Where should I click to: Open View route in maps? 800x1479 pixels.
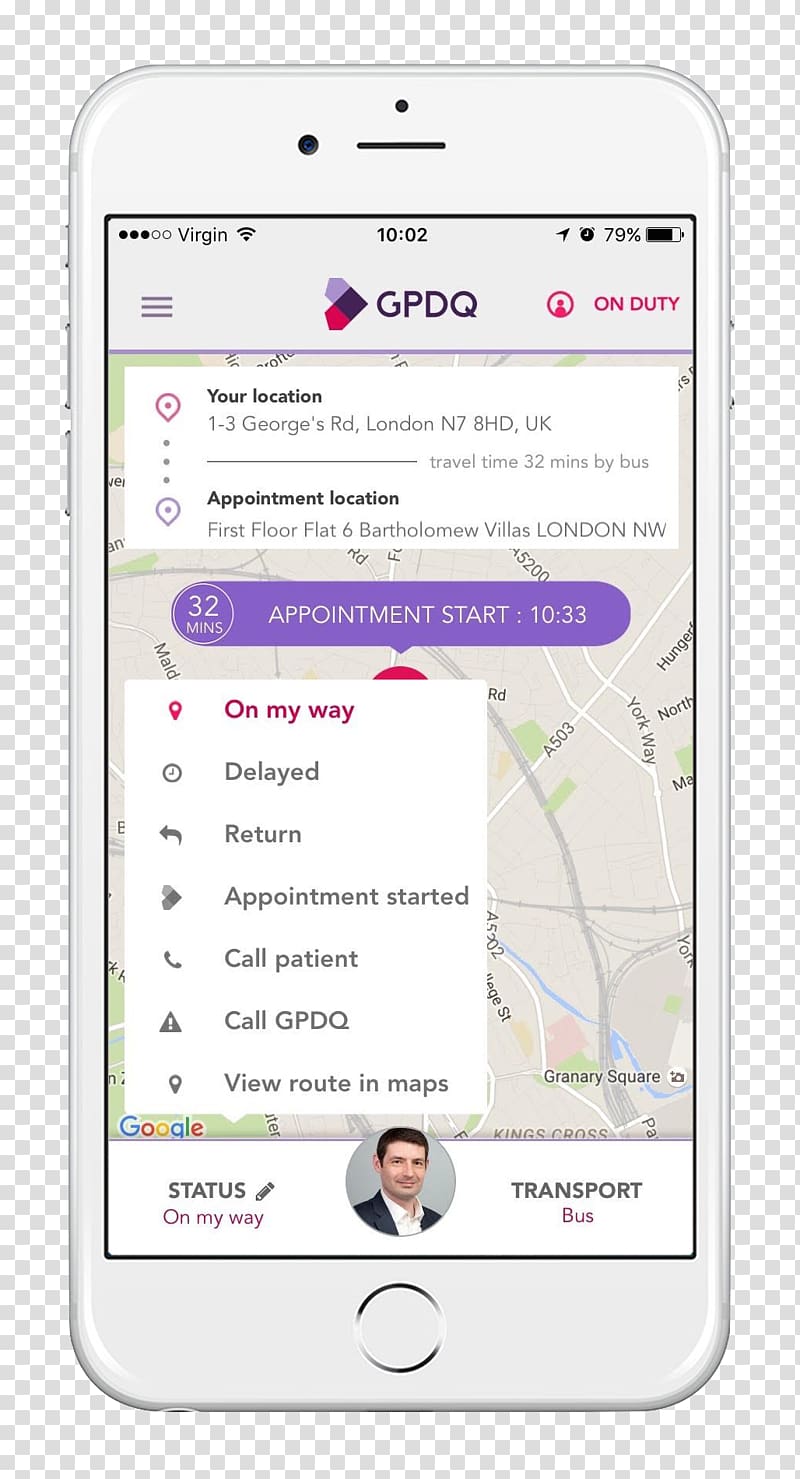306,1083
